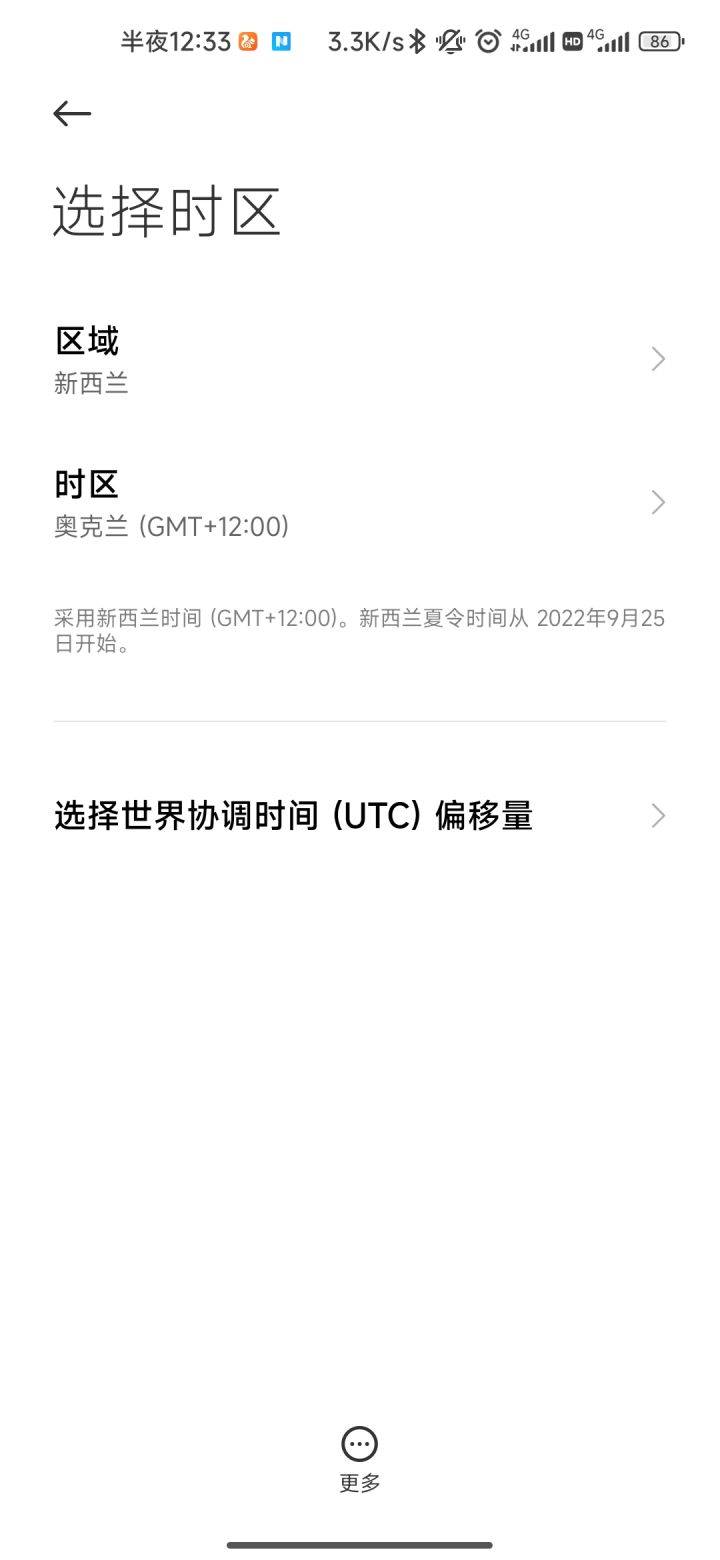Tap the 更多 more button
The height and width of the screenshot is (1560, 720).
[360, 1460]
